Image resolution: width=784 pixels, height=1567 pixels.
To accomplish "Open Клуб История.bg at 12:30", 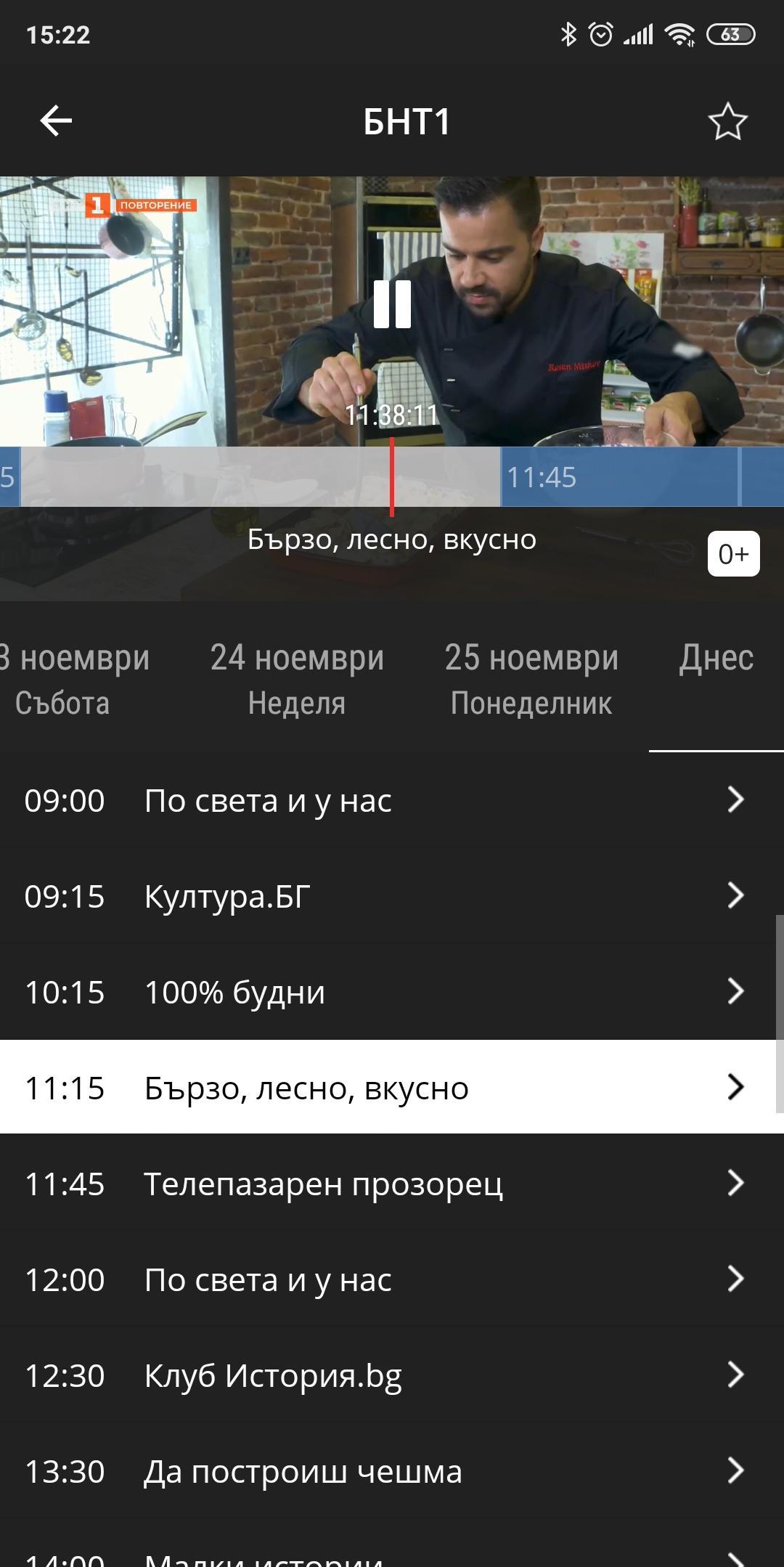I will [392, 1375].
